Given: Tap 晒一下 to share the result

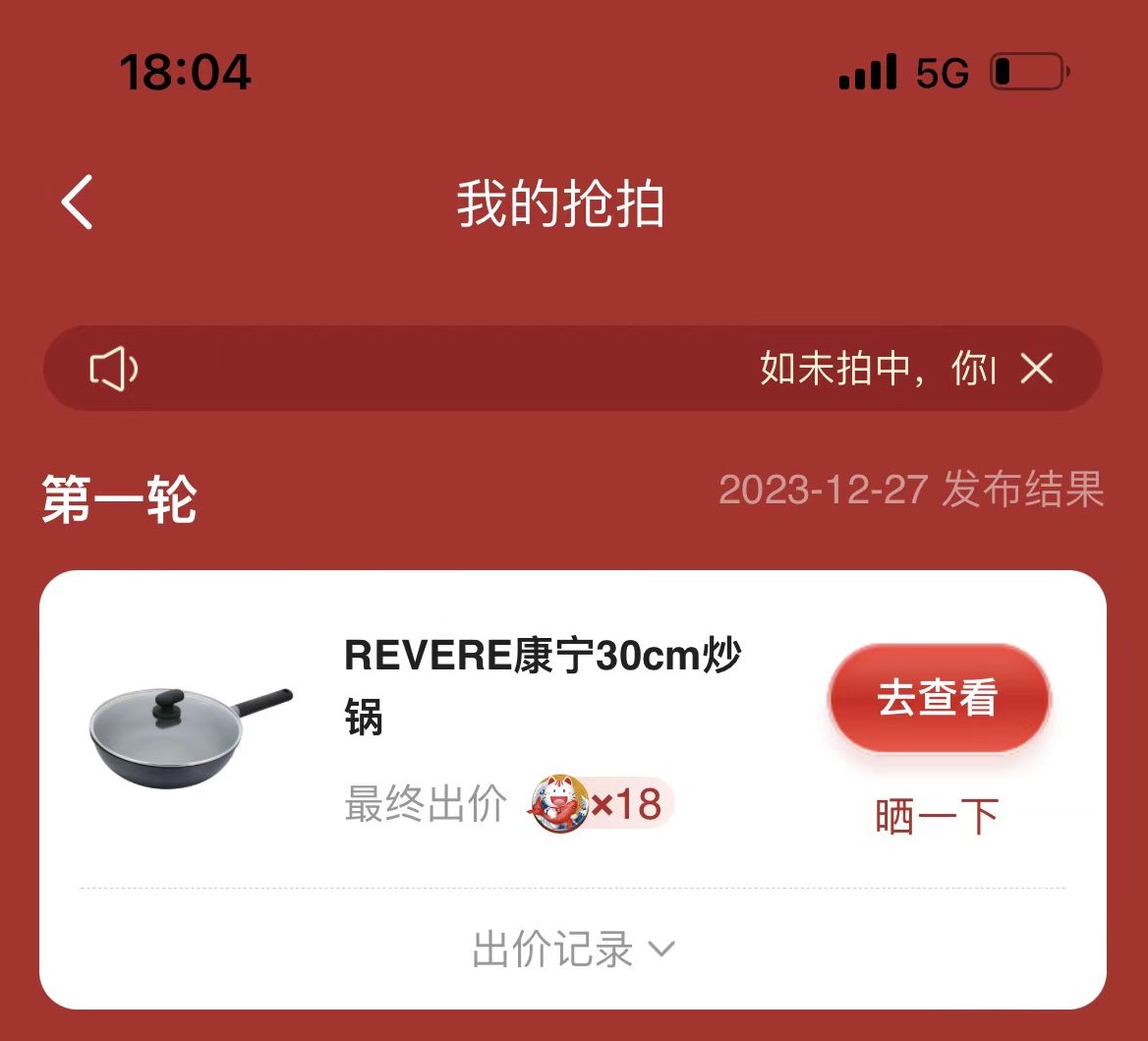Looking at the screenshot, I should coord(937,817).
